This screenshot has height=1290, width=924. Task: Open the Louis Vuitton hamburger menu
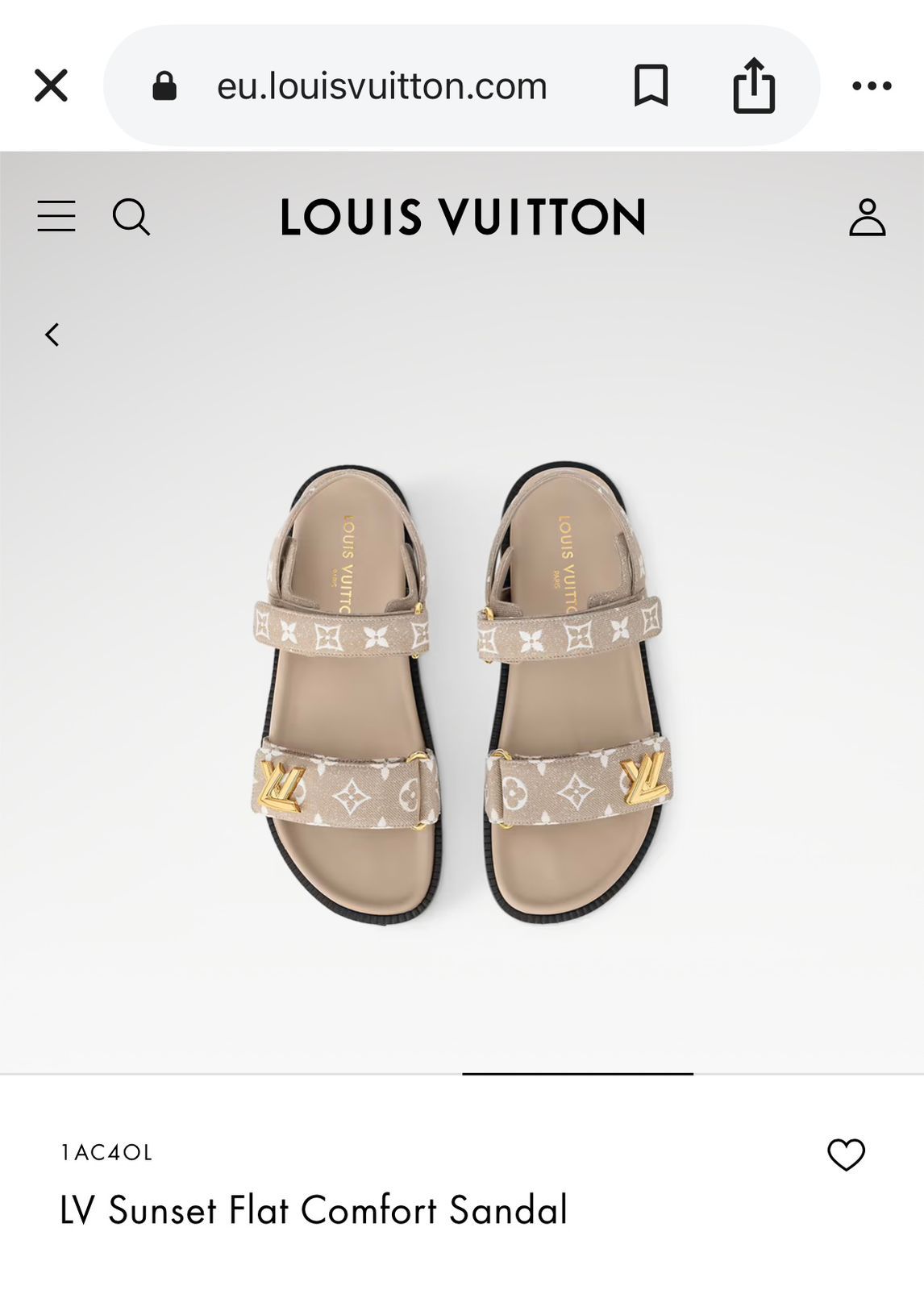[x=56, y=217]
